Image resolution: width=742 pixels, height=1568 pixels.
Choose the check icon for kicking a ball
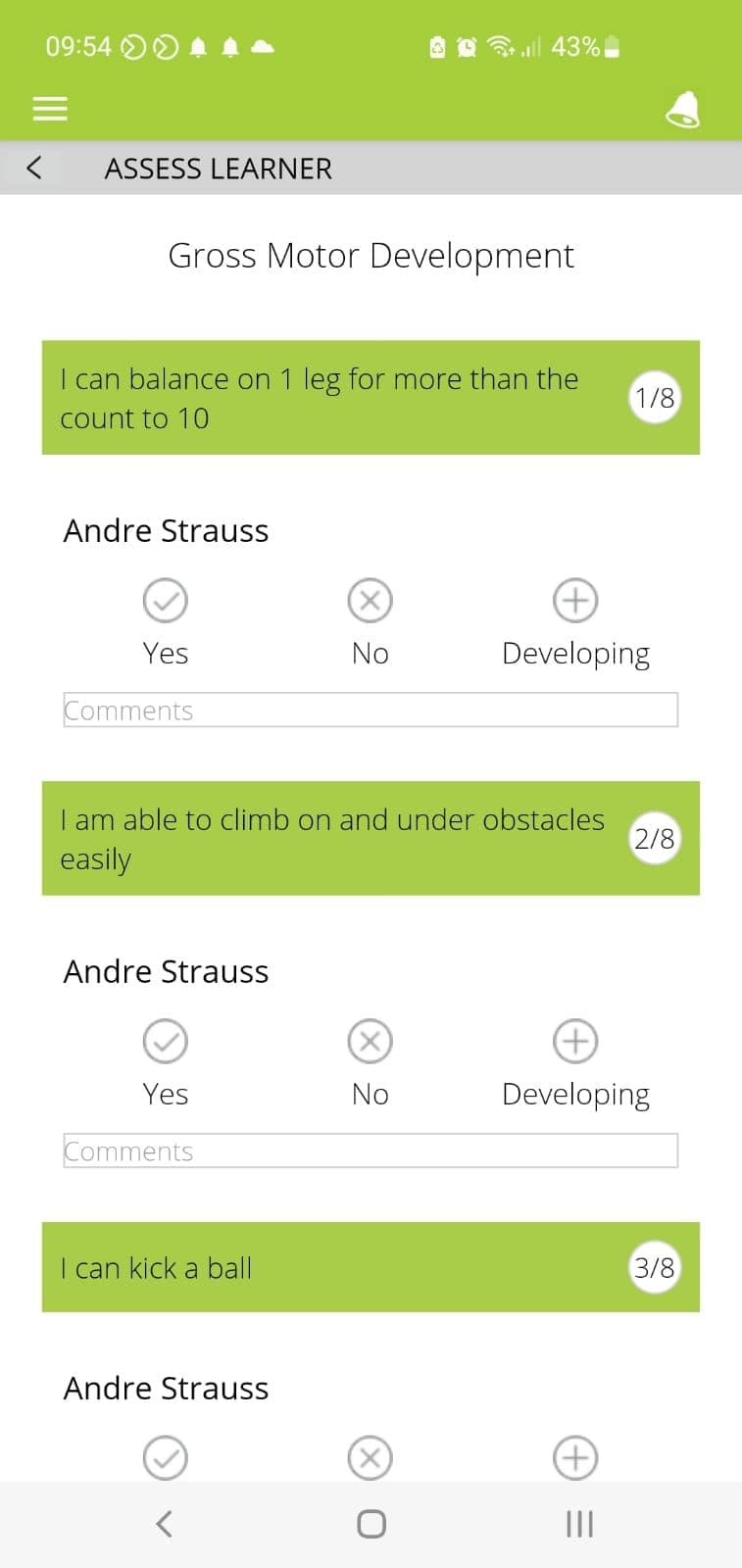pyautogui.click(x=166, y=1458)
